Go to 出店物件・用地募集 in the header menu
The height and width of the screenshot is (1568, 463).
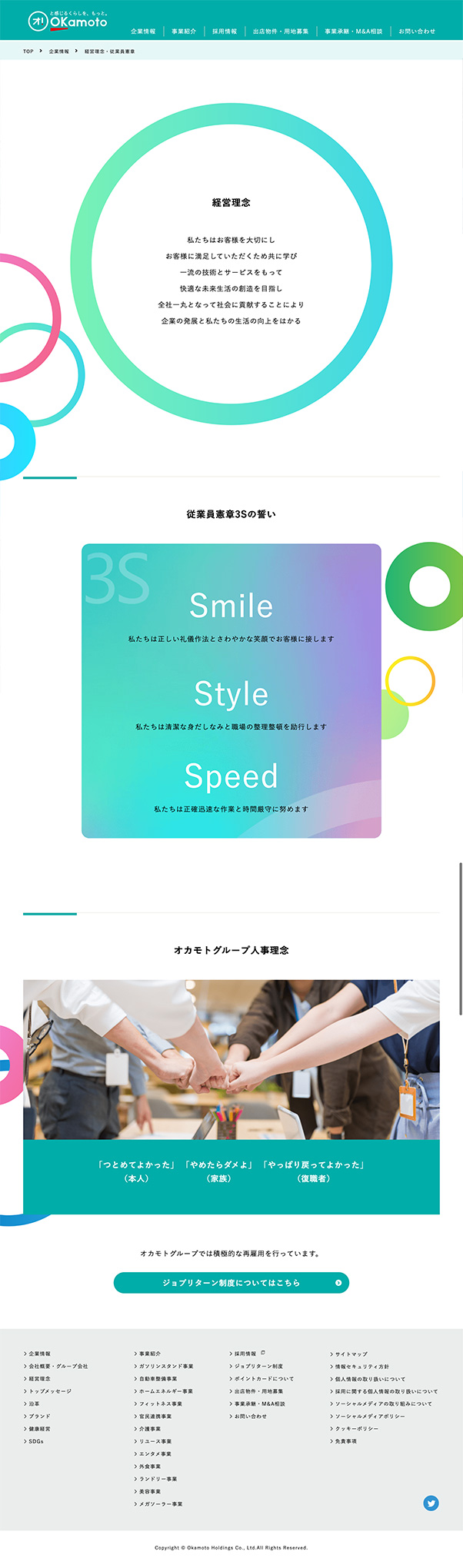pos(281,32)
